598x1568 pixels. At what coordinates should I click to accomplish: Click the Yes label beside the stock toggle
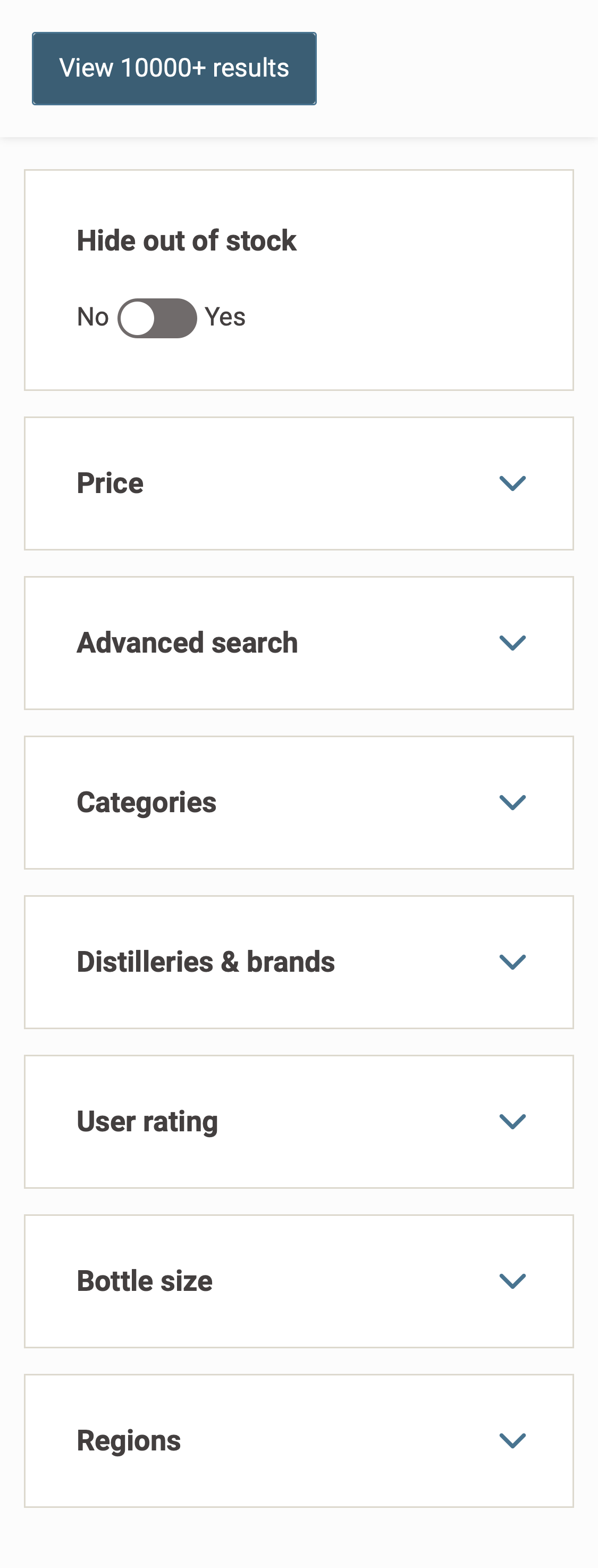pyautogui.click(x=225, y=316)
